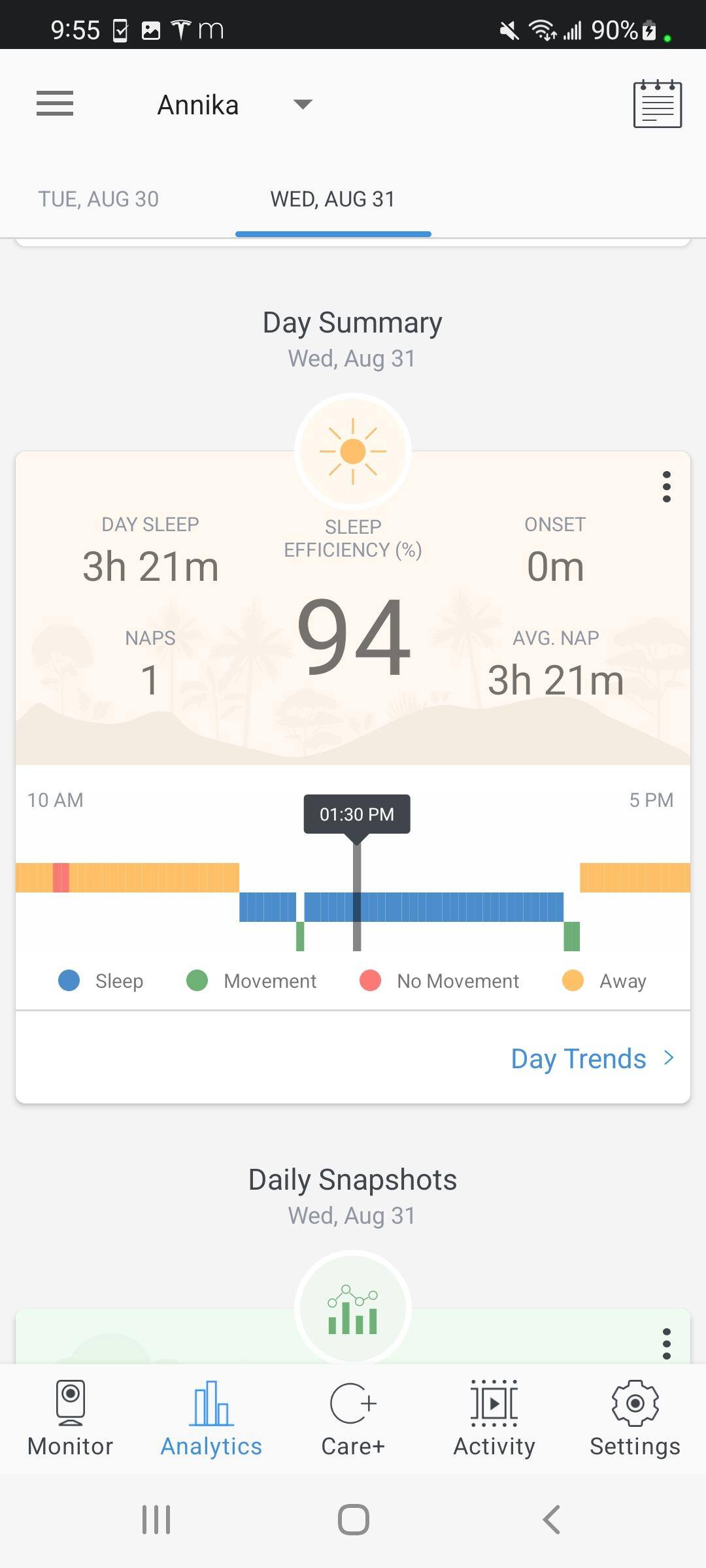Tap the system back button
The image size is (706, 1568).
coord(551,1520)
